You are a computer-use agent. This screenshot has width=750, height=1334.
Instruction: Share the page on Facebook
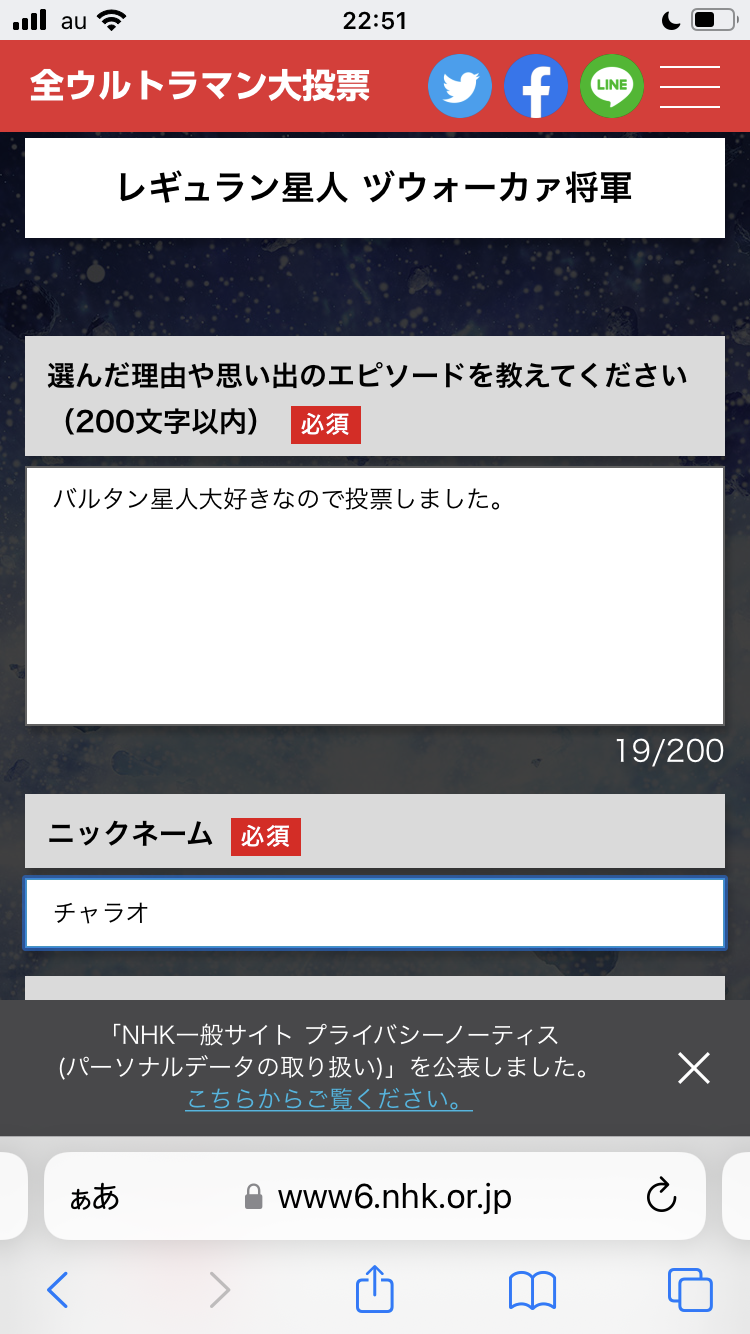[535, 86]
